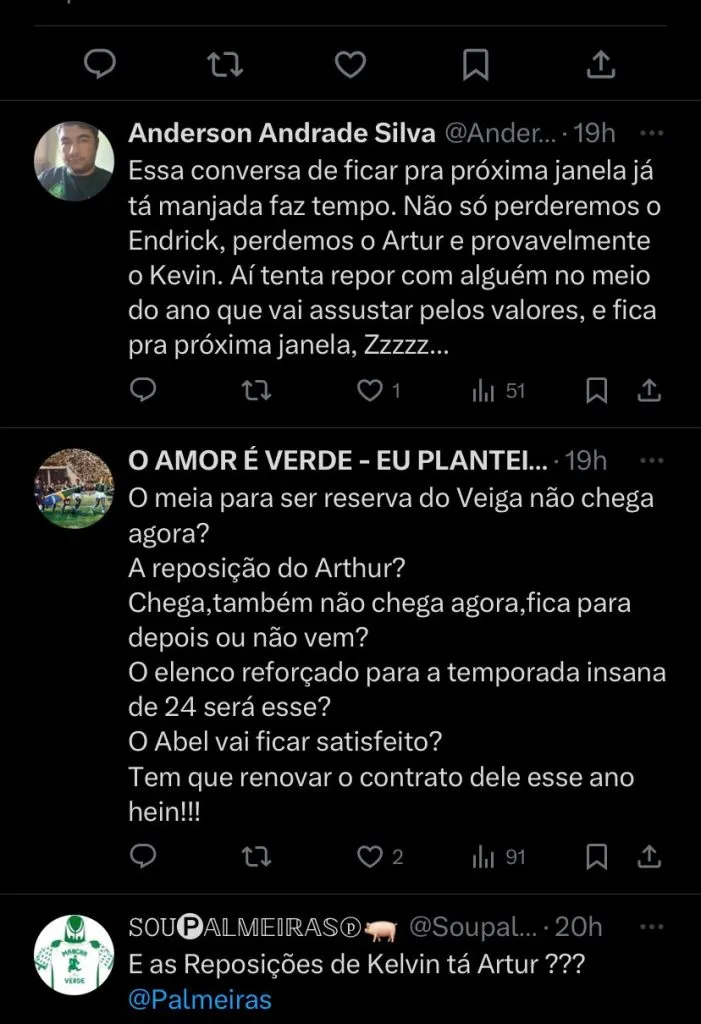View the SouPalmeiras profile avatar
The width and height of the screenshot is (701, 1024).
(74, 955)
